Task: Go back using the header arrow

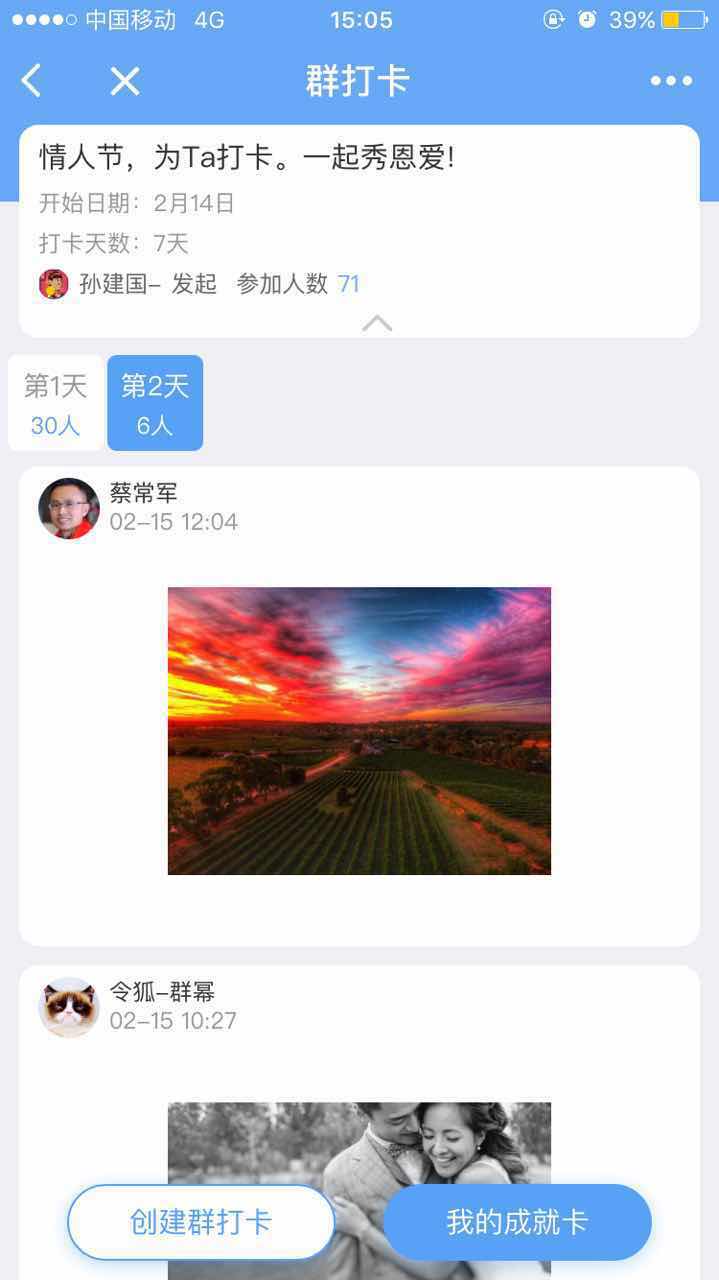Action: (x=32, y=81)
